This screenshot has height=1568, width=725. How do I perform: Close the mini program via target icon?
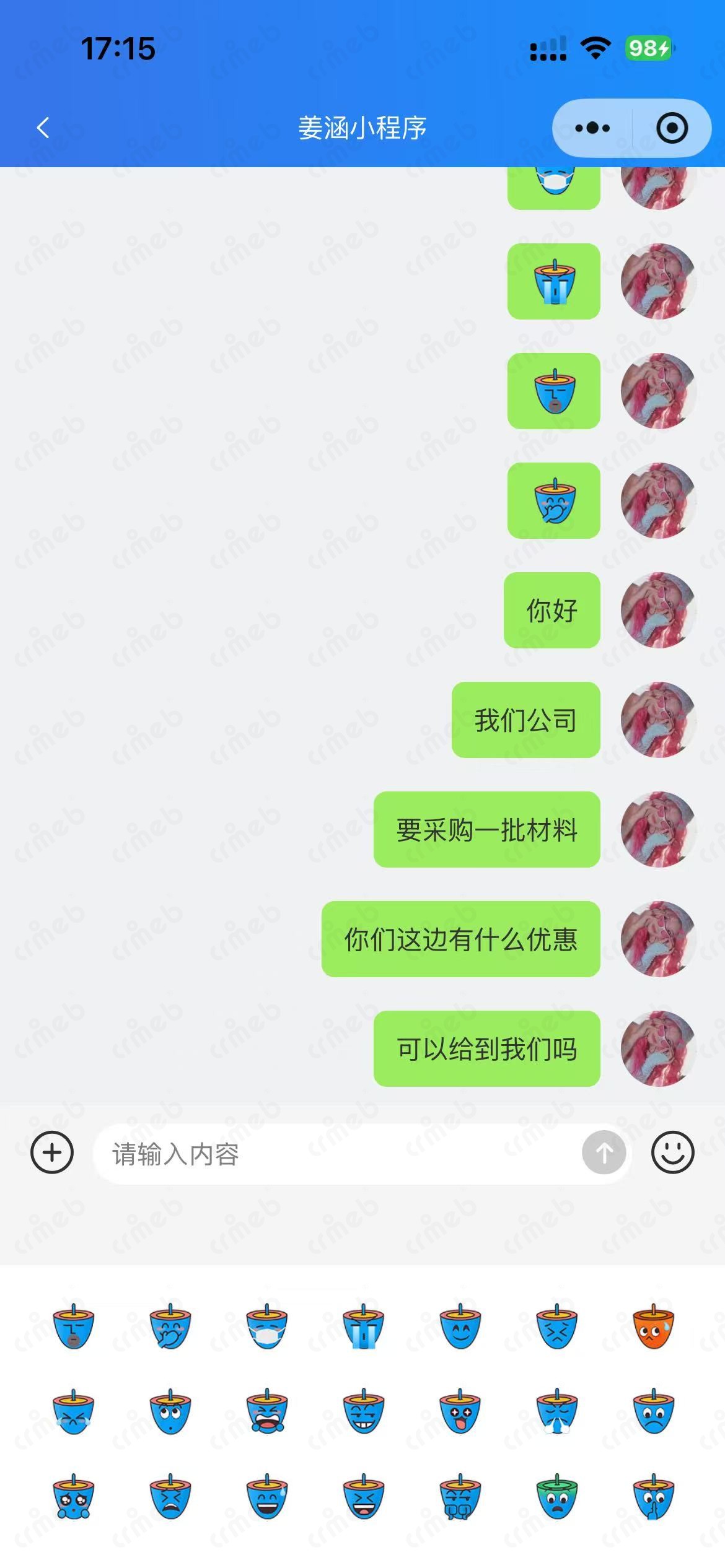tap(672, 128)
